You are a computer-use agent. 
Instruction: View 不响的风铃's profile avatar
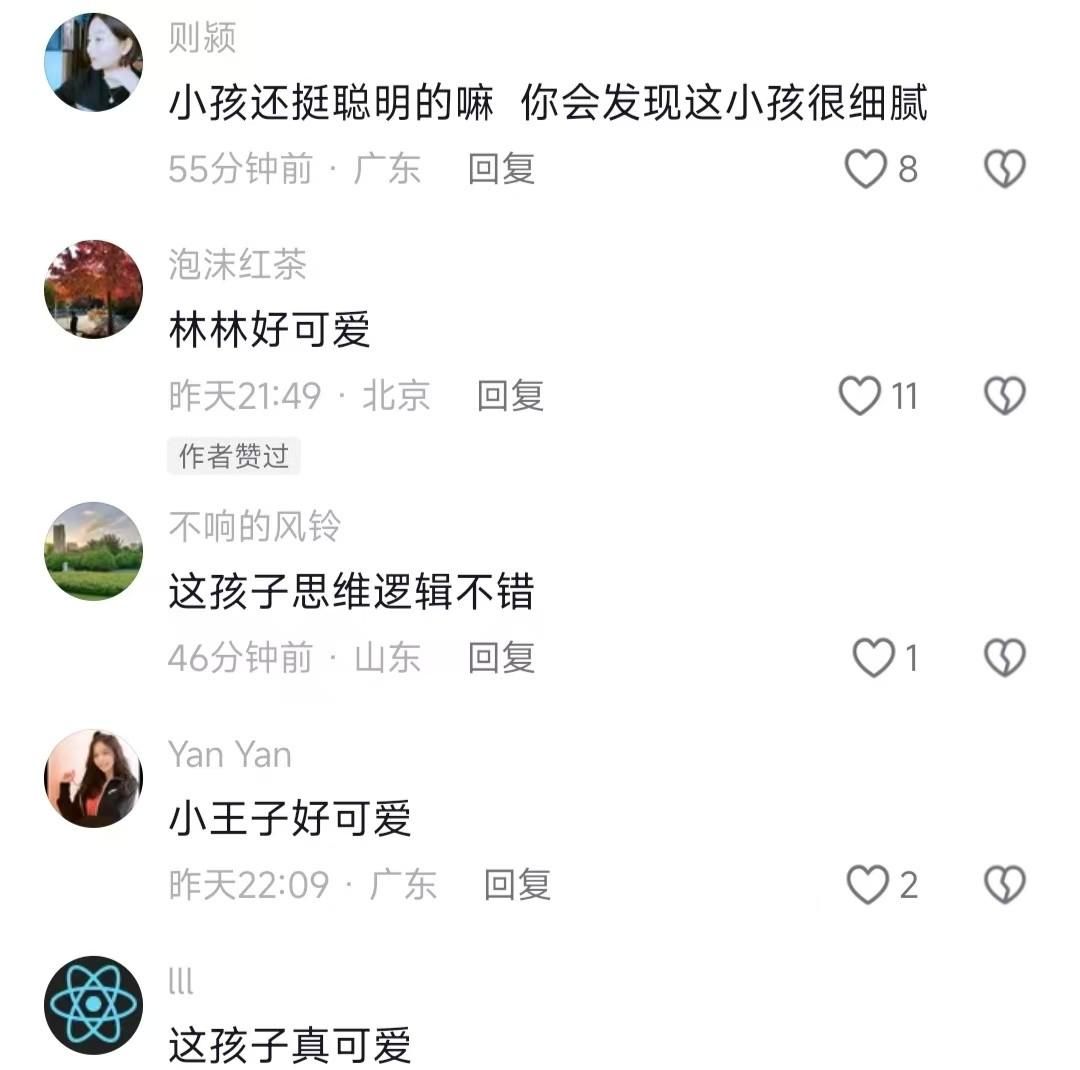[93, 551]
